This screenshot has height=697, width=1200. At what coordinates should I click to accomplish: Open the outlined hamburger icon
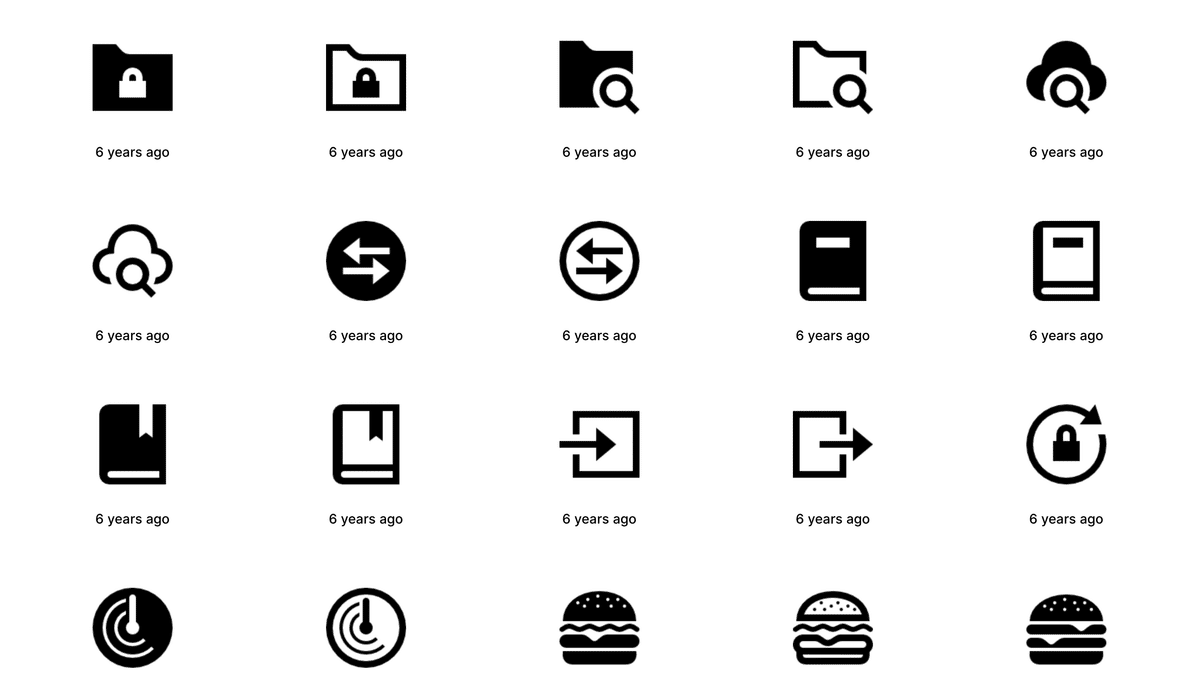832,628
